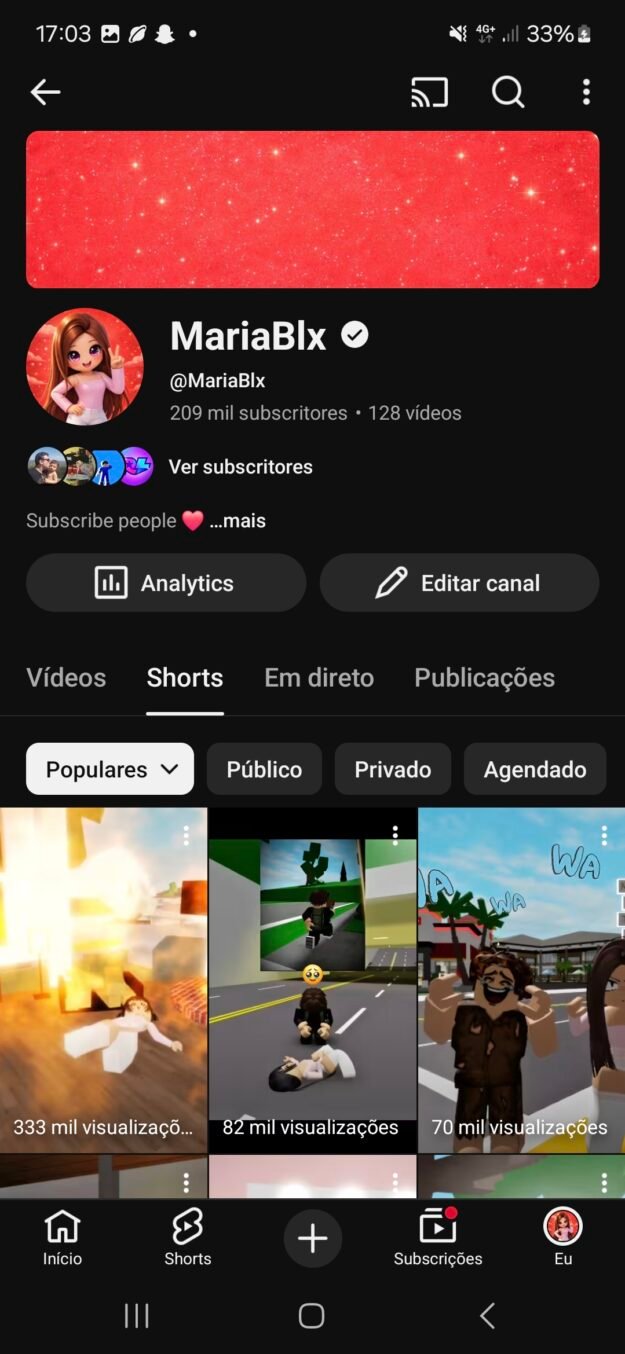Open the cast to device icon
This screenshot has height=1354, width=625.
coord(429,93)
